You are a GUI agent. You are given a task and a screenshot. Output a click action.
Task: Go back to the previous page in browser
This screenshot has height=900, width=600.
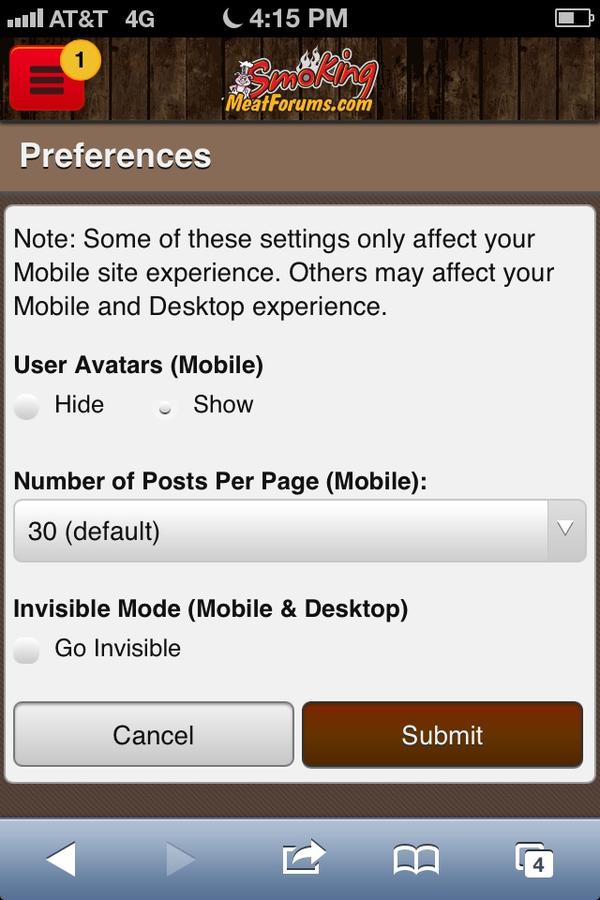tap(62, 859)
